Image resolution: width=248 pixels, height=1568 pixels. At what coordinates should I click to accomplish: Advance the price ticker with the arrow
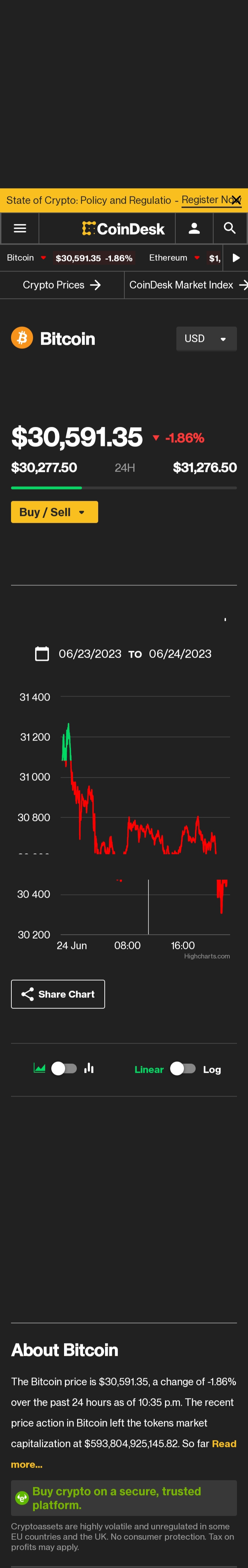coord(236,258)
